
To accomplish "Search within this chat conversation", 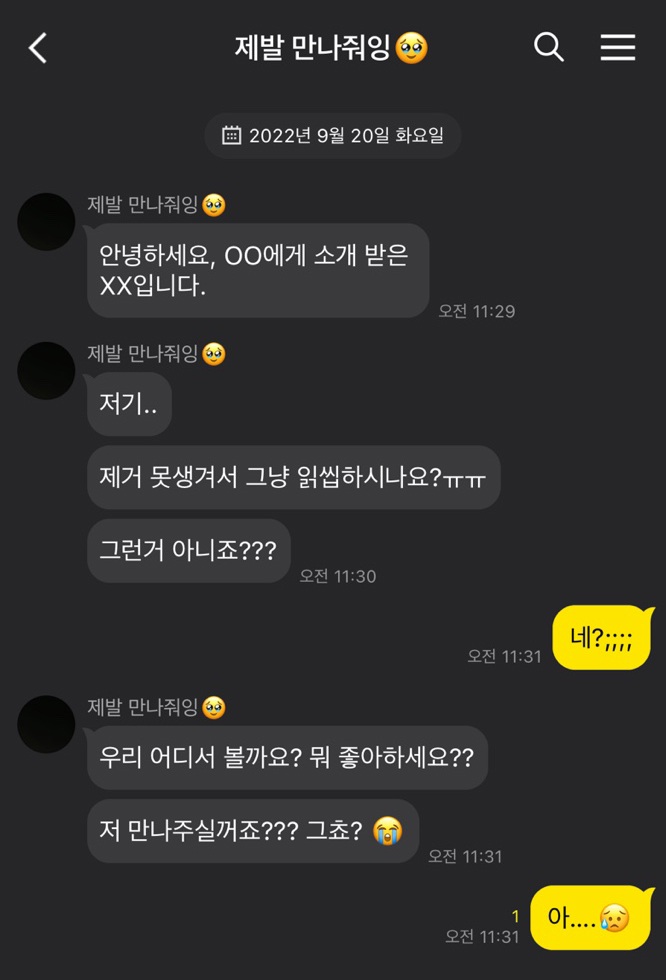I will click(x=549, y=47).
